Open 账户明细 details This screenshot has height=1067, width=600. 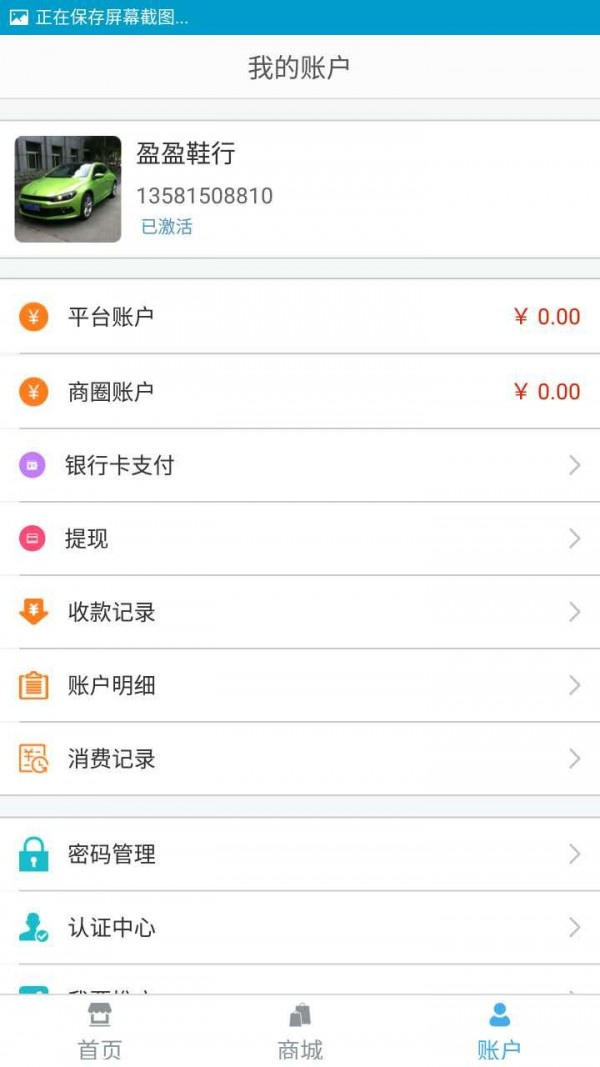300,686
